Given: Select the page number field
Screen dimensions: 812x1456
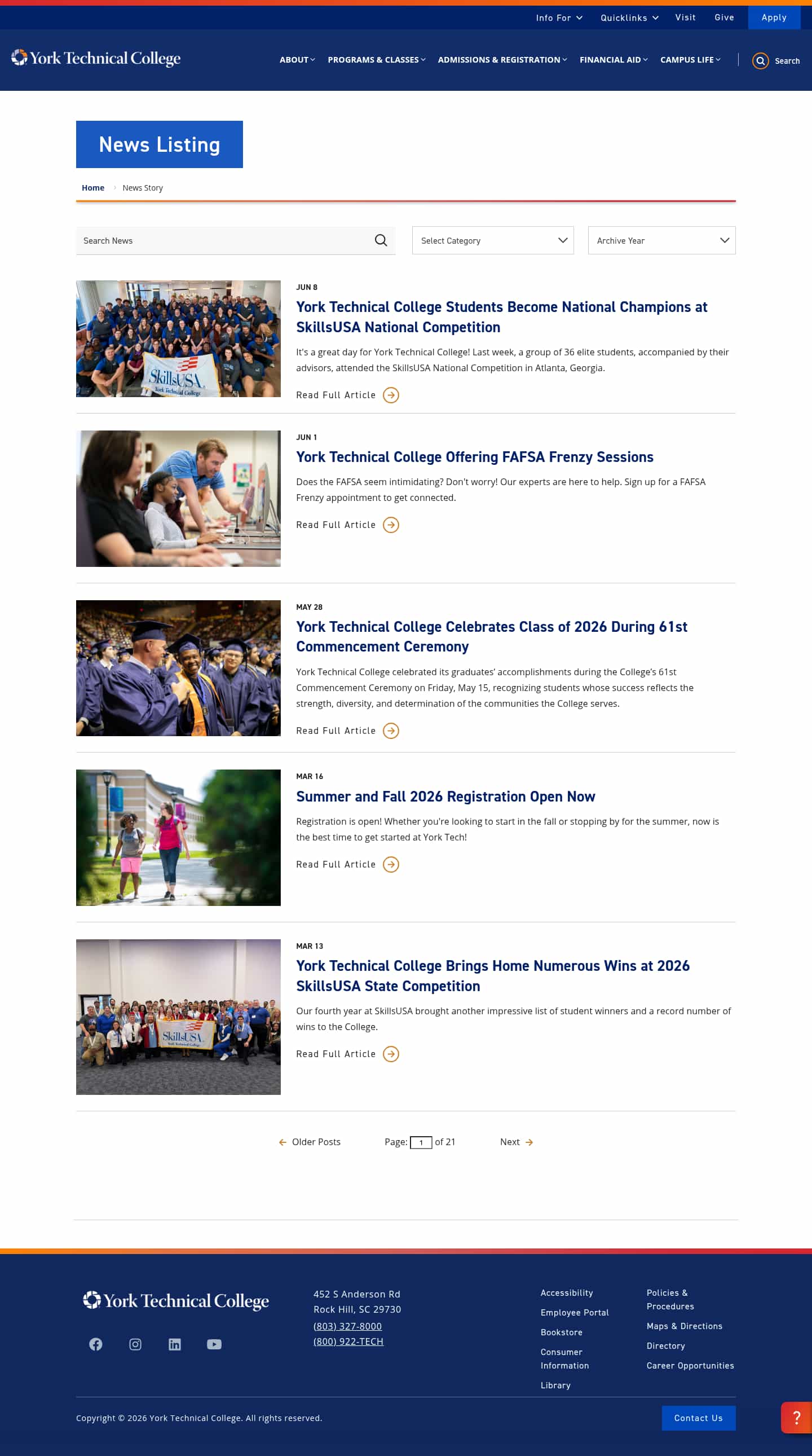Looking at the screenshot, I should pyautogui.click(x=421, y=1142).
